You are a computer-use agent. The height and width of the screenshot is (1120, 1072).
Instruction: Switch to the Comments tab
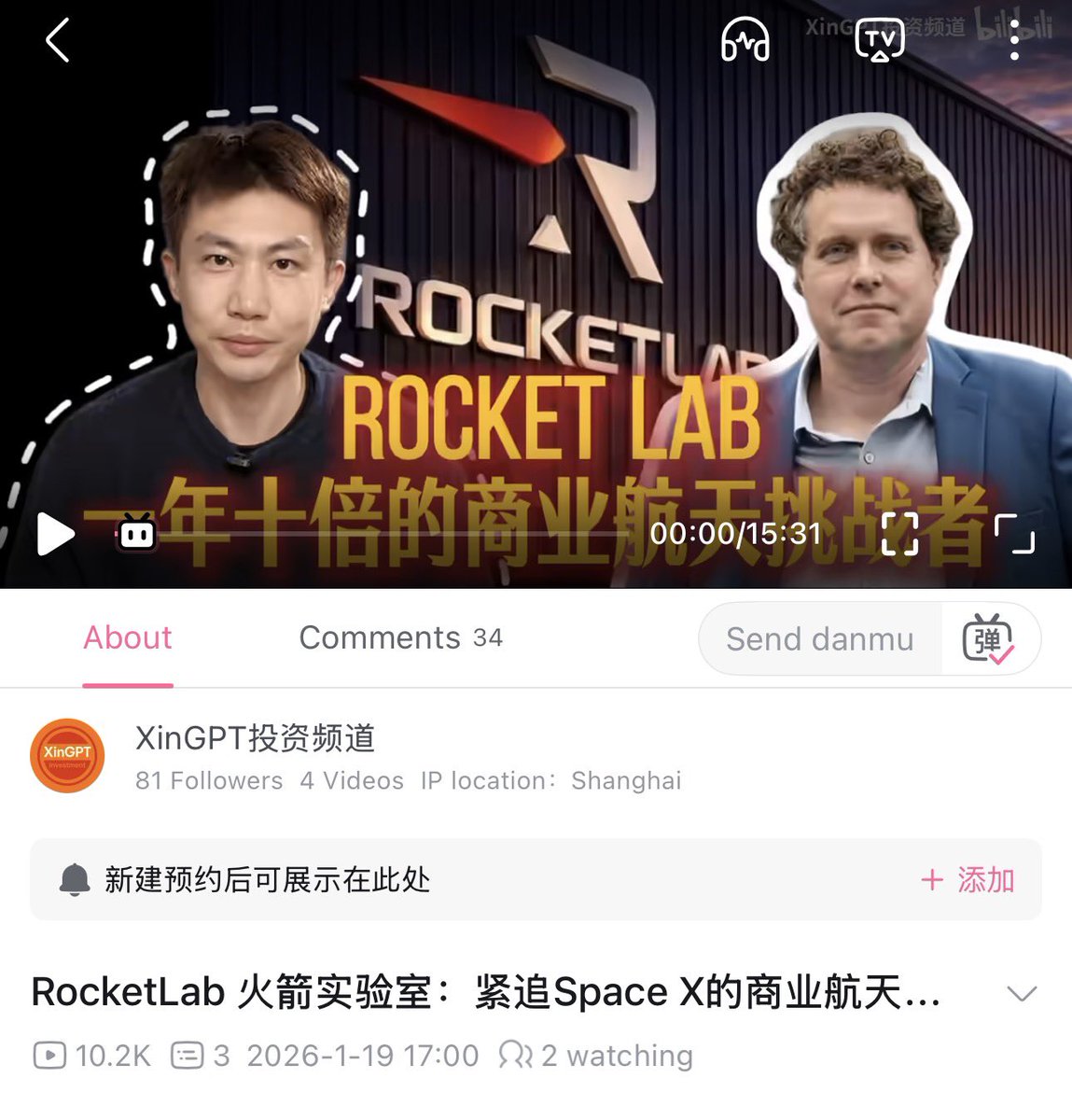point(400,638)
